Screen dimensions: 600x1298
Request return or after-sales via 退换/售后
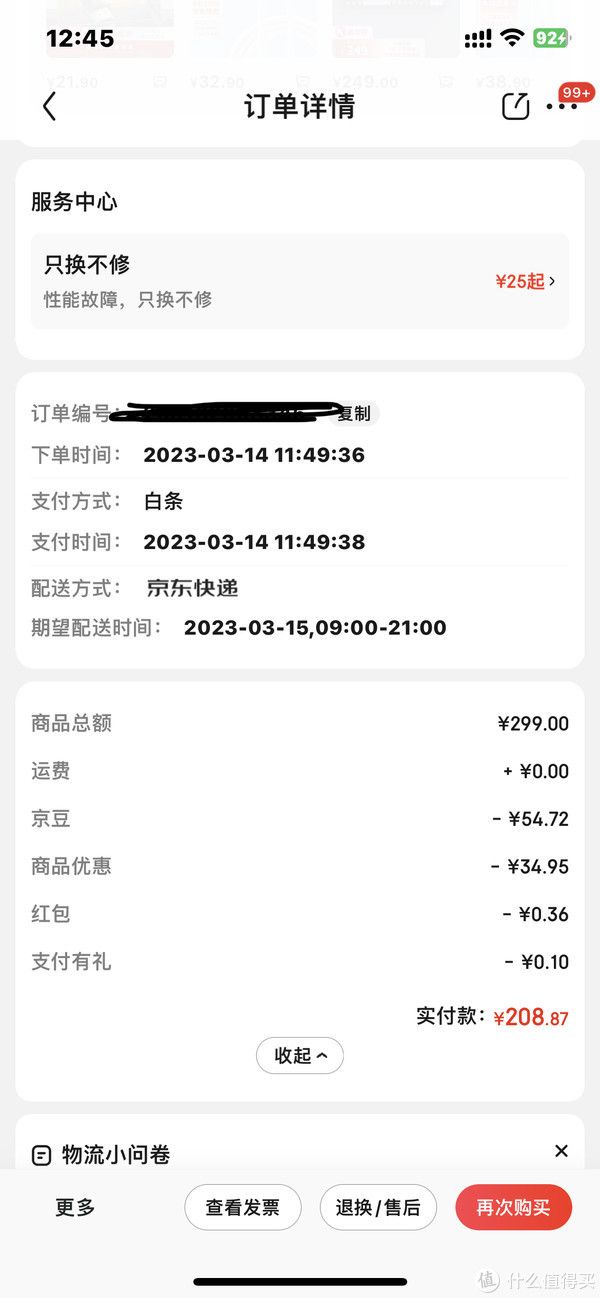[x=378, y=1207]
